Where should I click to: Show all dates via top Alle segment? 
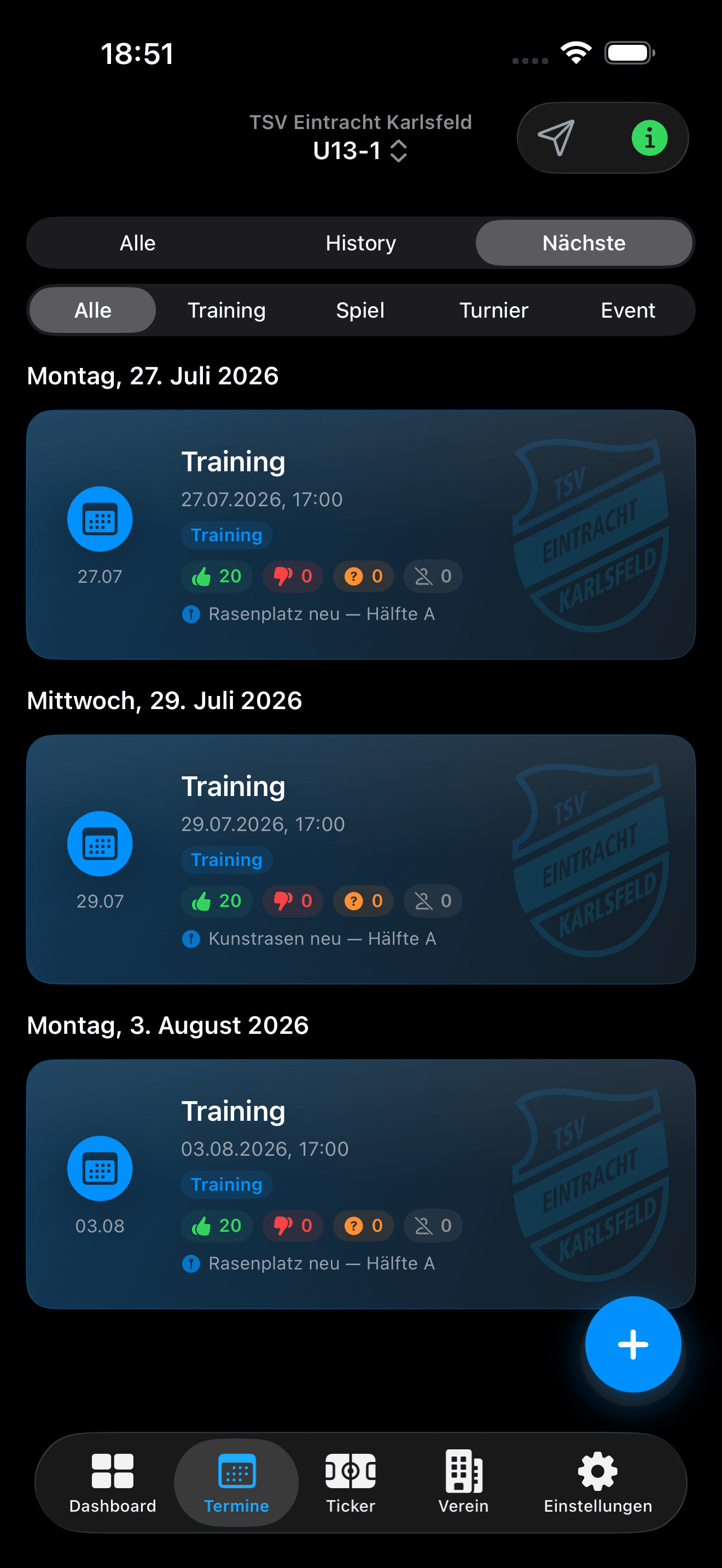pyautogui.click(x=138, y=243)
